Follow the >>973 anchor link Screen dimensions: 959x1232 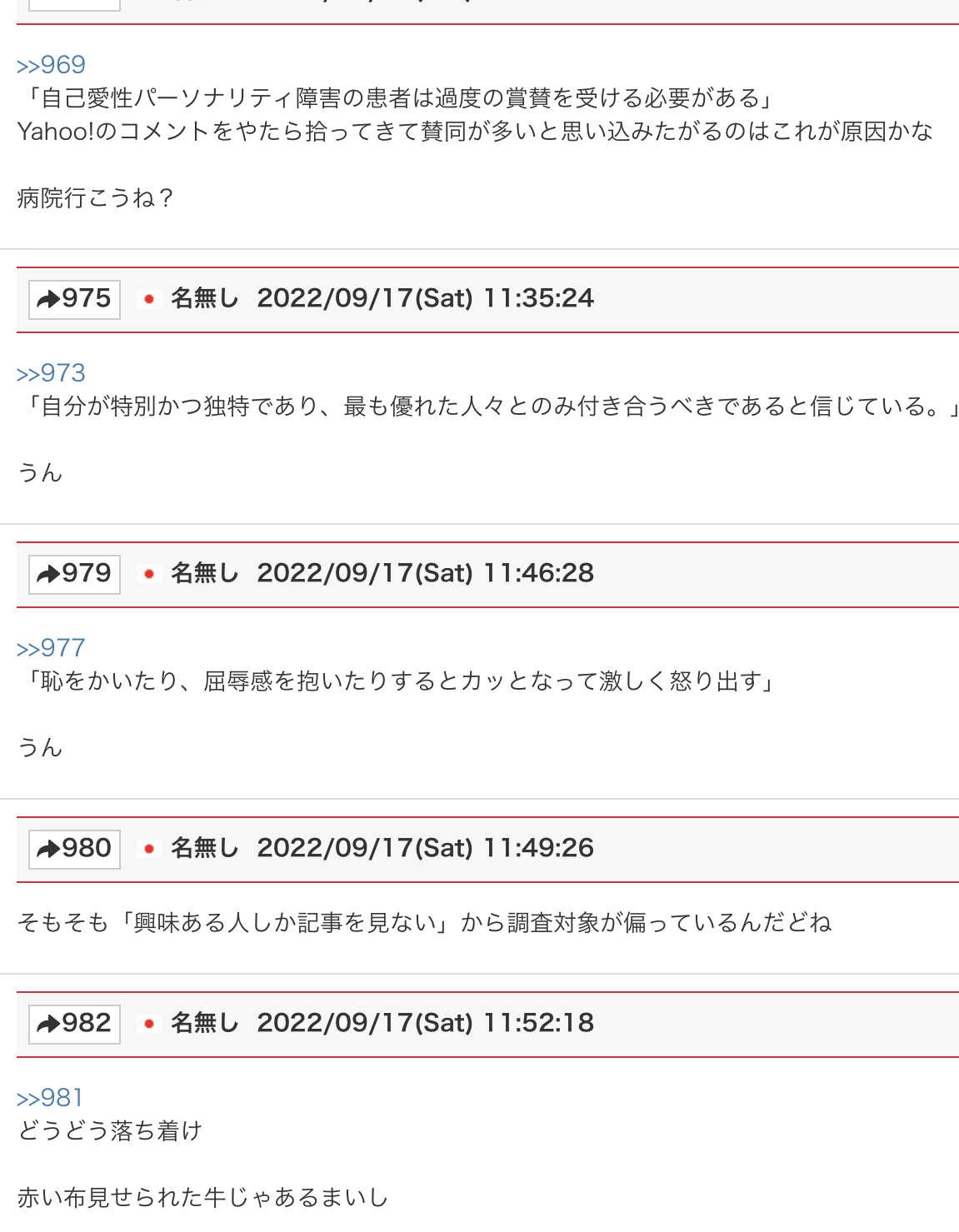click(51, 373)
